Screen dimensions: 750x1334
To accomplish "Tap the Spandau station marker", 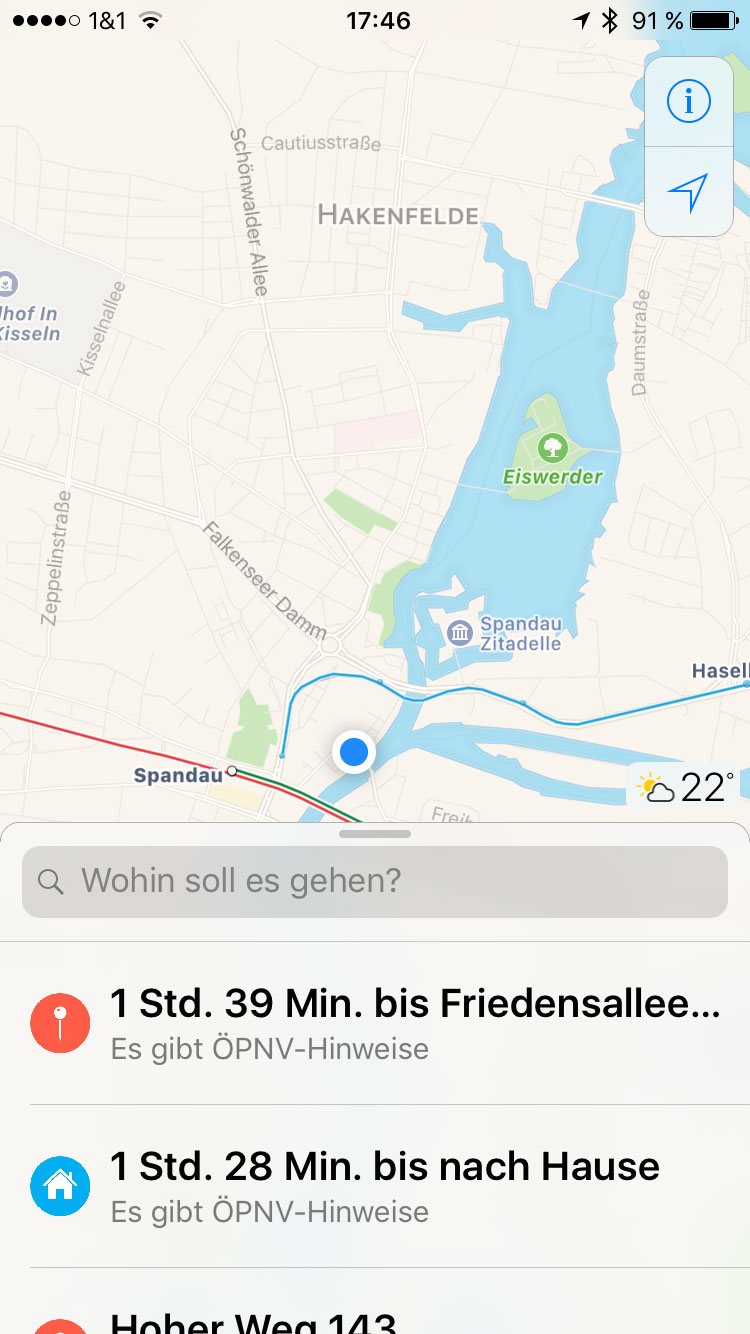I will point(232,771).
